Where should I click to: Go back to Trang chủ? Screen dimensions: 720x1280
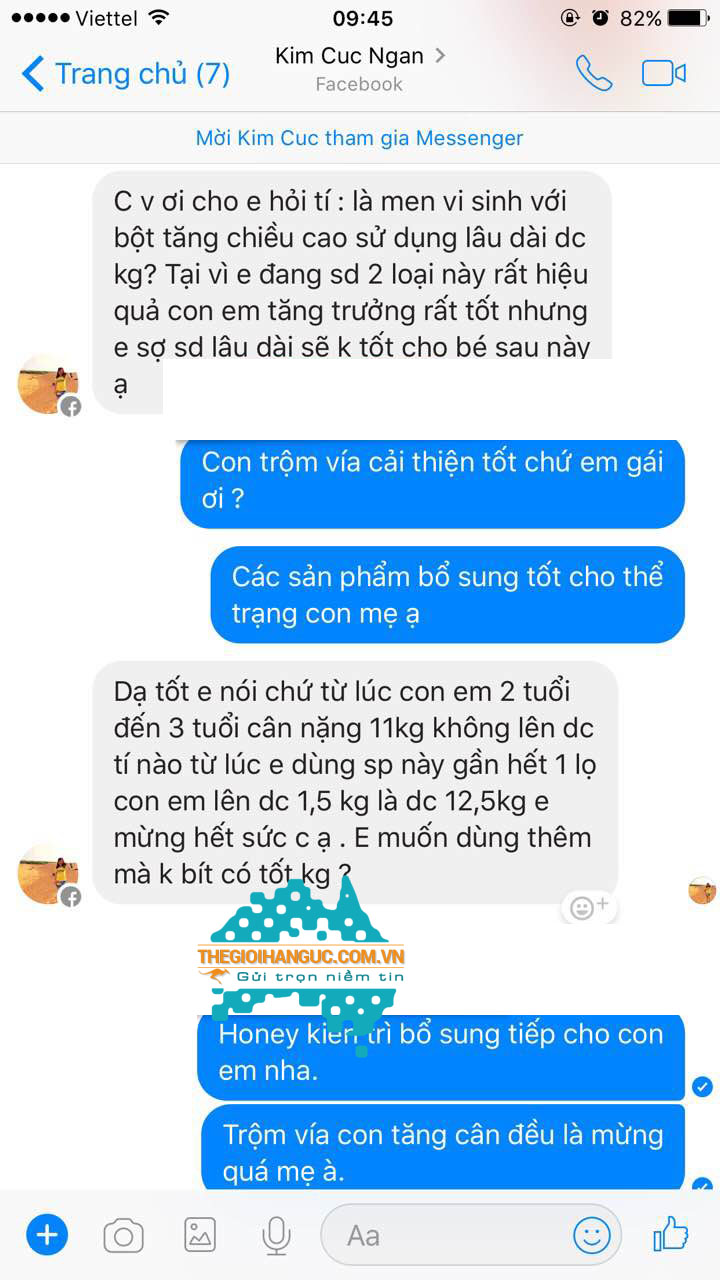click(x=126, y=73)
